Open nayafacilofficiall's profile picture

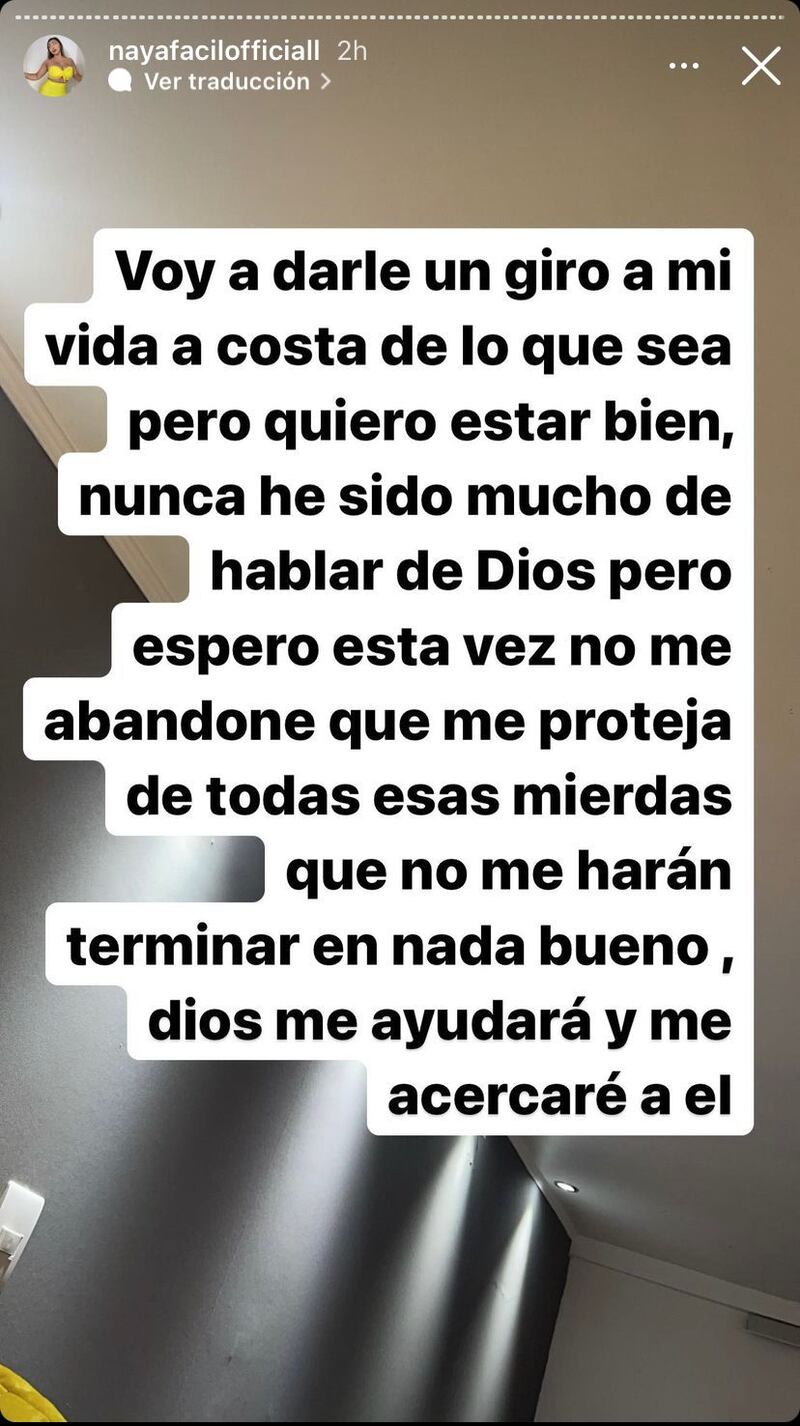(54, 66)
